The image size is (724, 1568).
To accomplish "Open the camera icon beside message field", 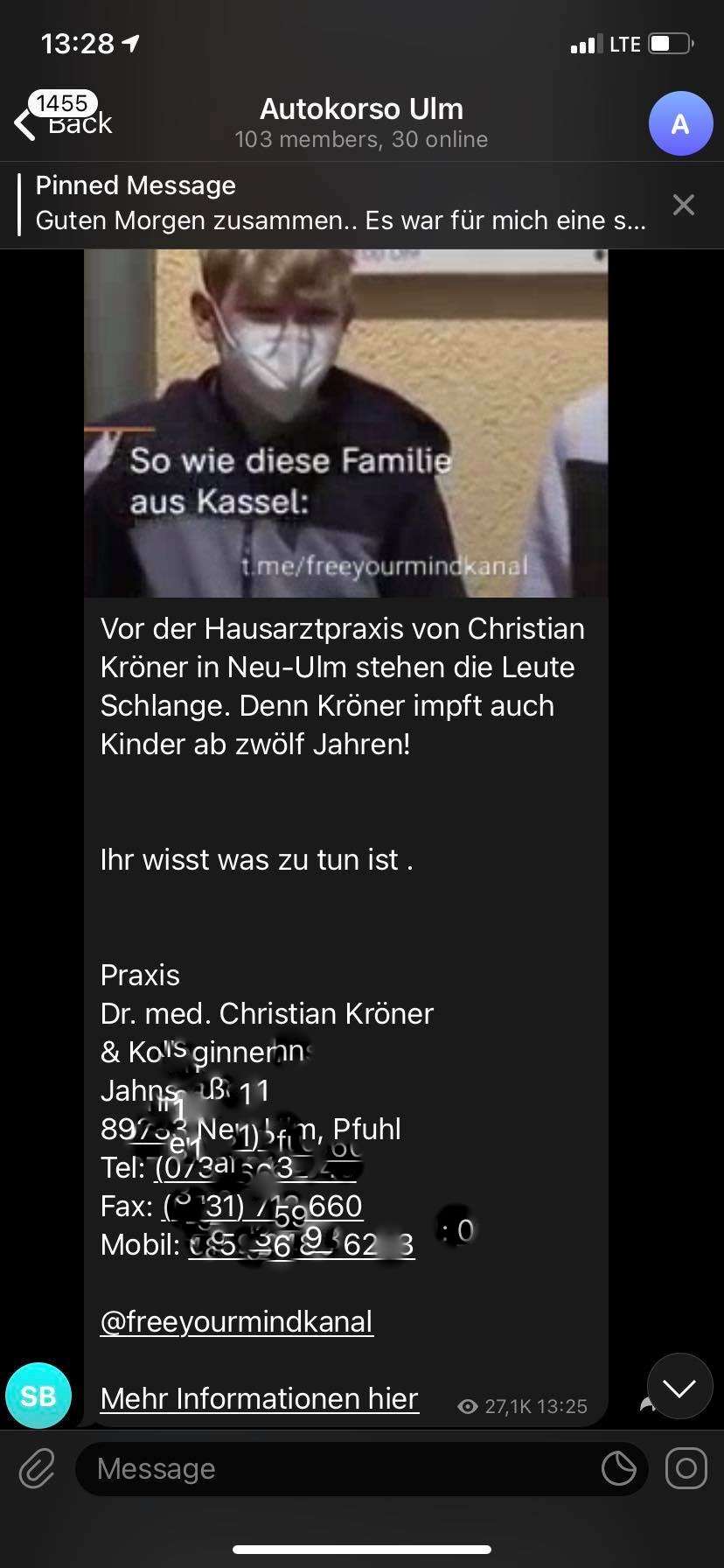I will (686, 1468).
